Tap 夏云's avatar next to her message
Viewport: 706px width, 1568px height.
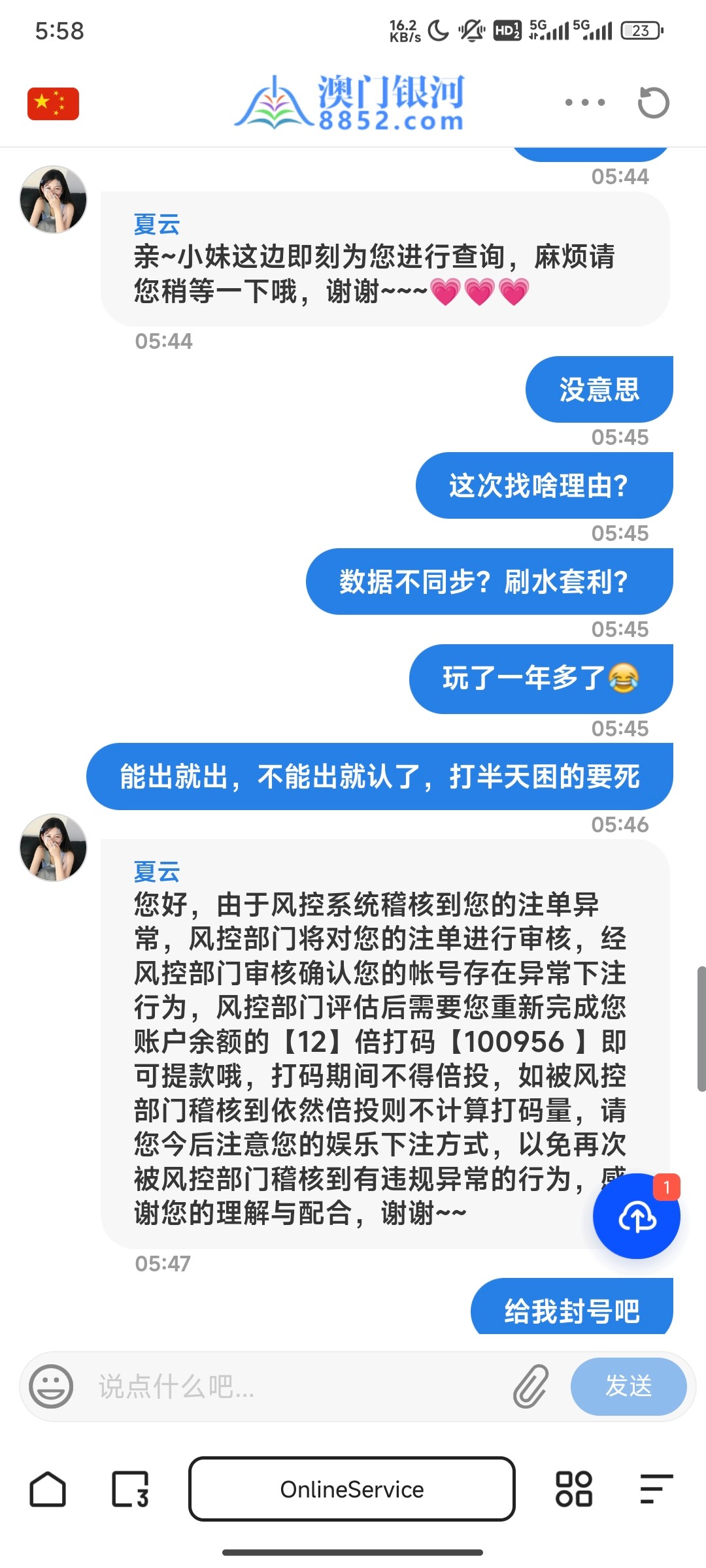point(54,847)
